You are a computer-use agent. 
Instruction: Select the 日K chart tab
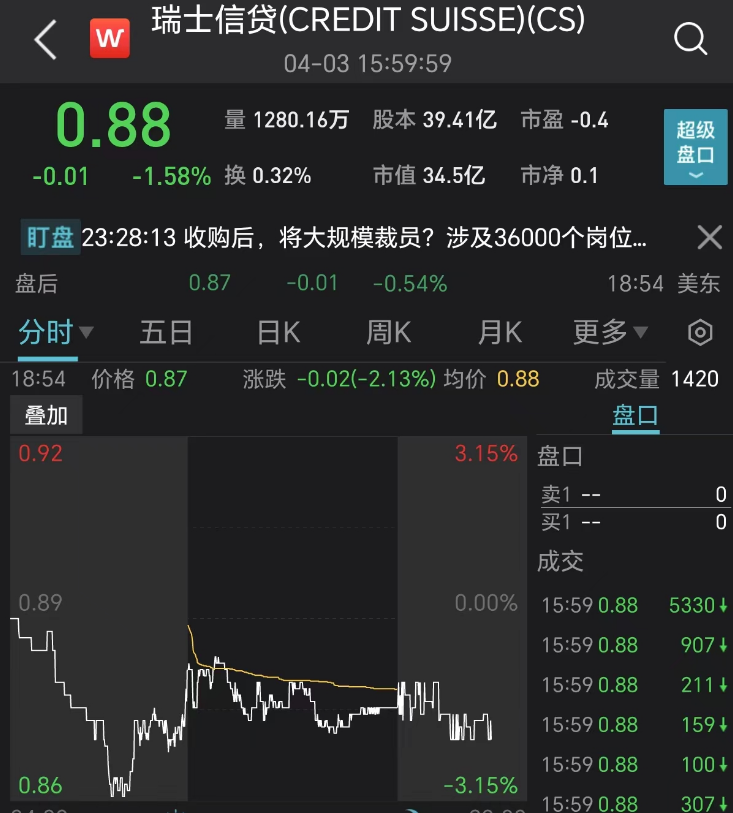coord(278,332)
